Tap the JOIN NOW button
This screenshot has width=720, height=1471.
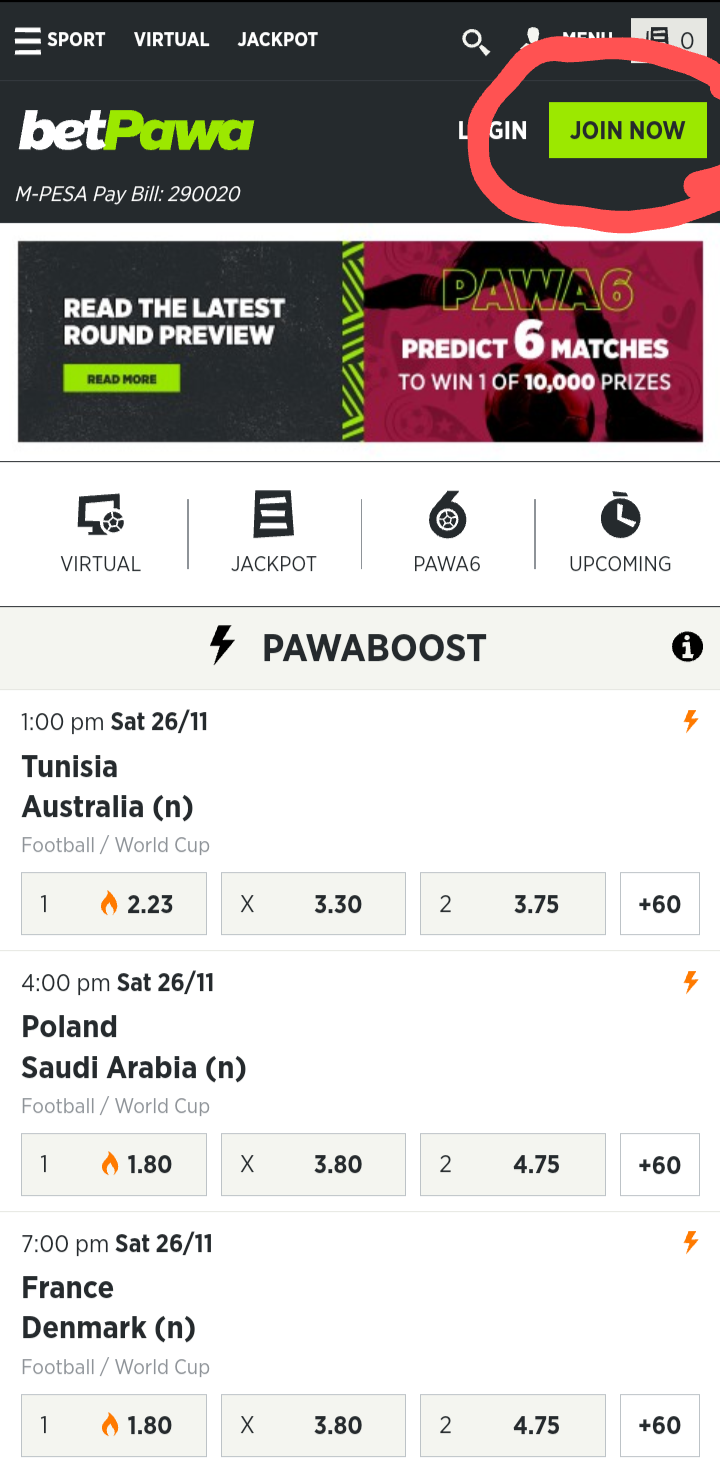(627, 130)
